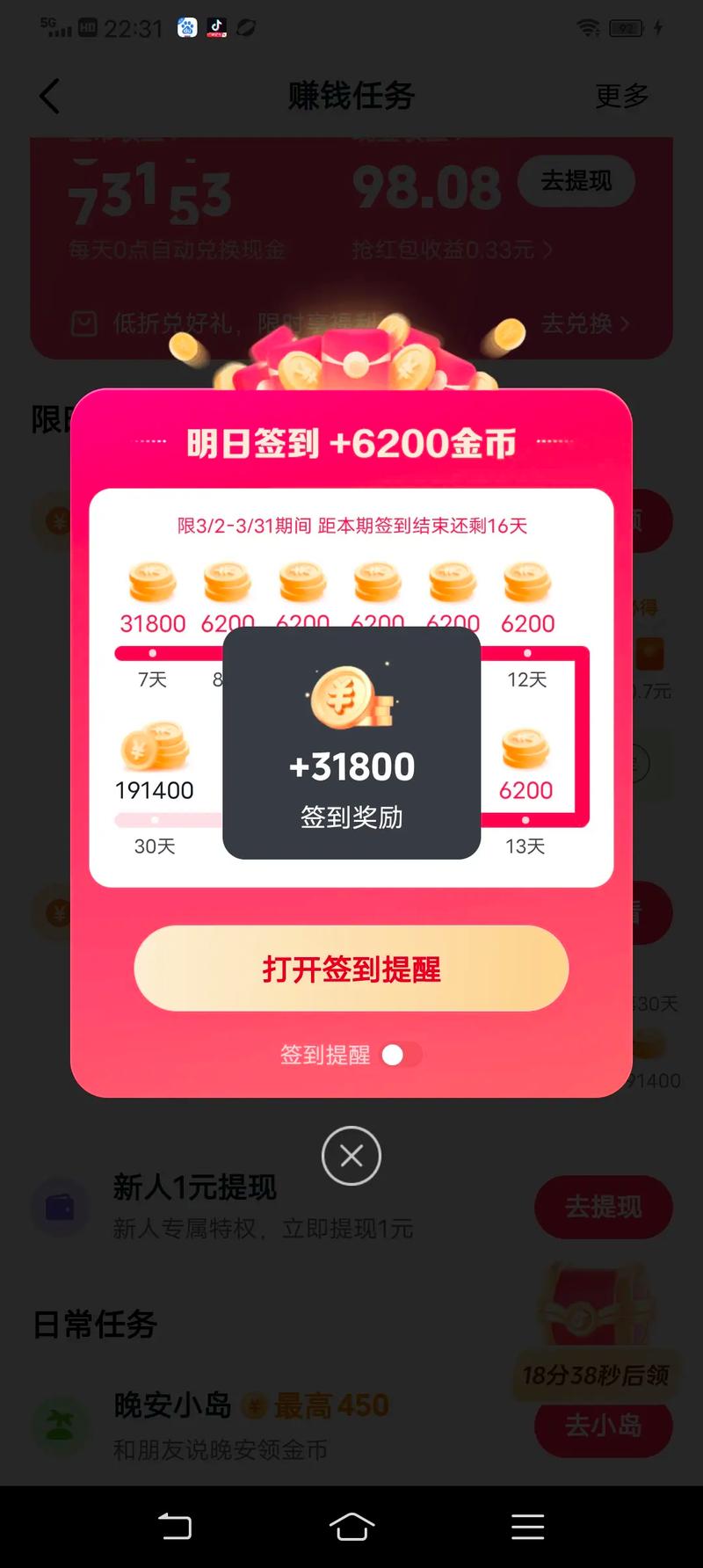
Task: Close the sign-in reward popup
Action: (351, 1157)
